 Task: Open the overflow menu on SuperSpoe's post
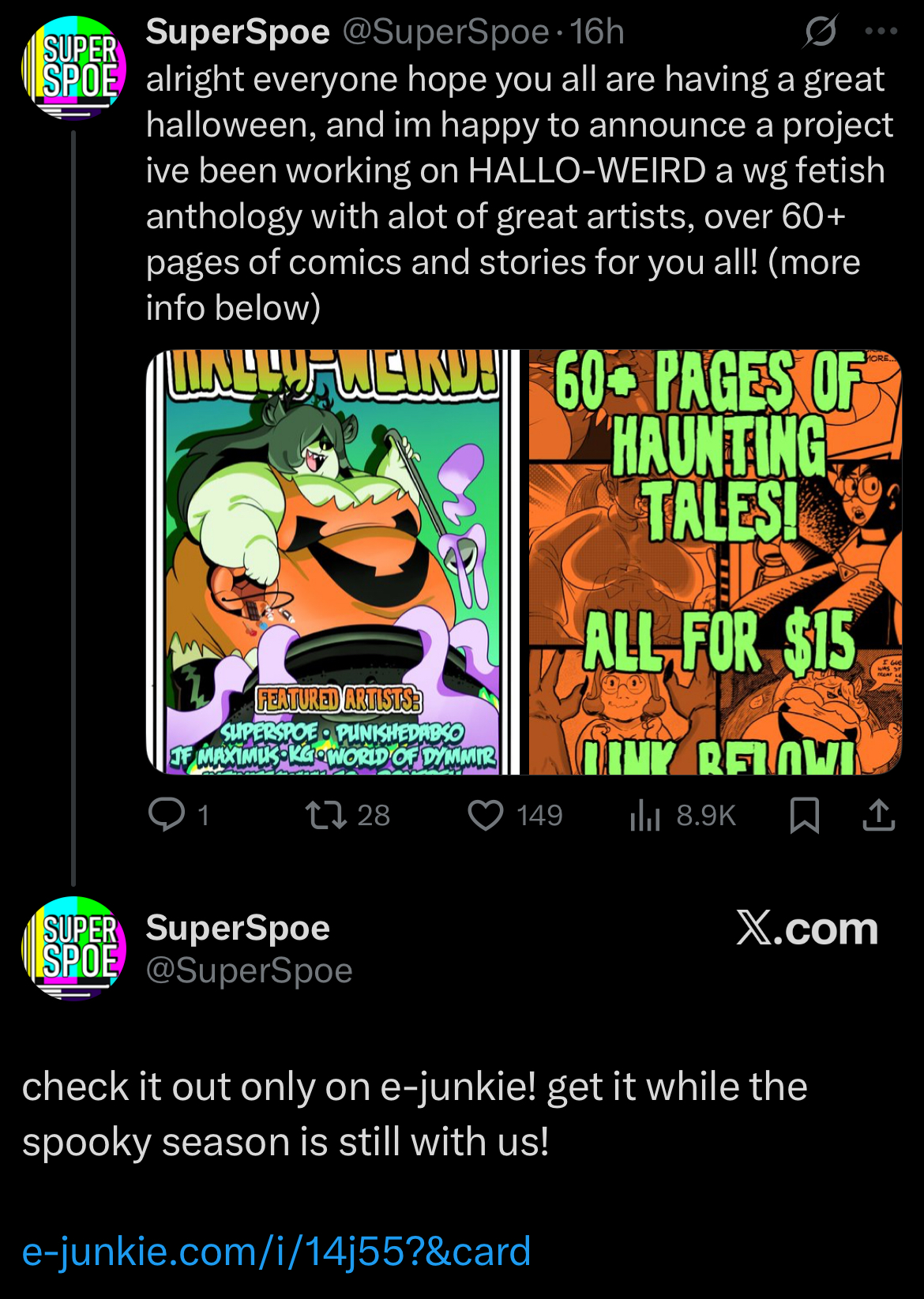pos(881,32)
